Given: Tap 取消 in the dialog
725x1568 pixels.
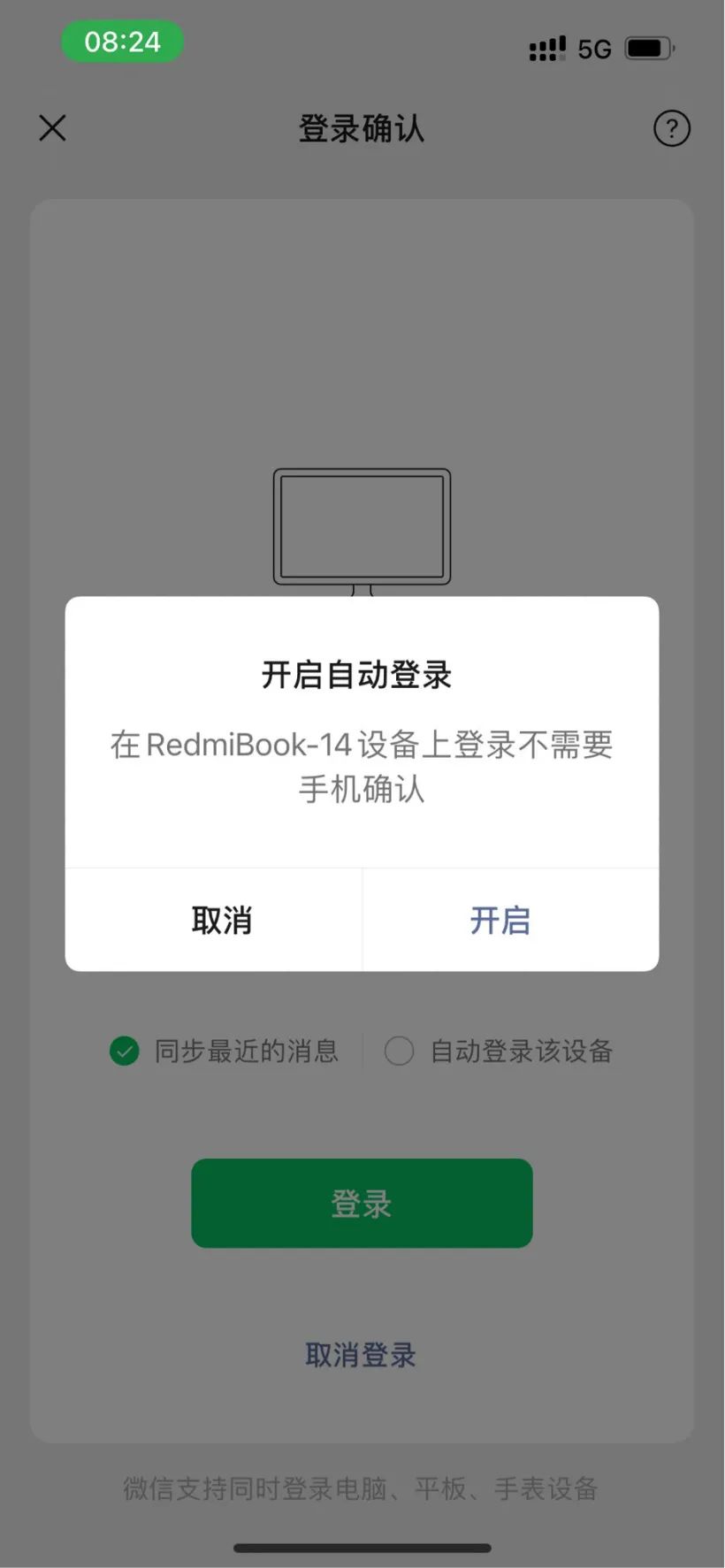Looking at the screenshot, I should coord(220,920).
